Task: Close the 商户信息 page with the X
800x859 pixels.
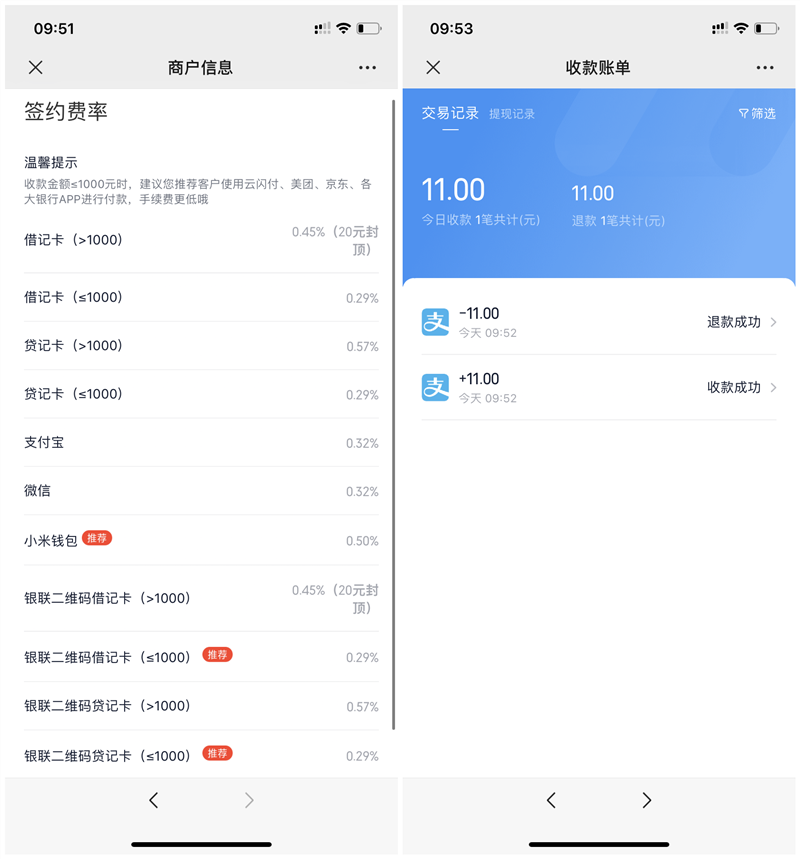Action: tap(36, 67)
